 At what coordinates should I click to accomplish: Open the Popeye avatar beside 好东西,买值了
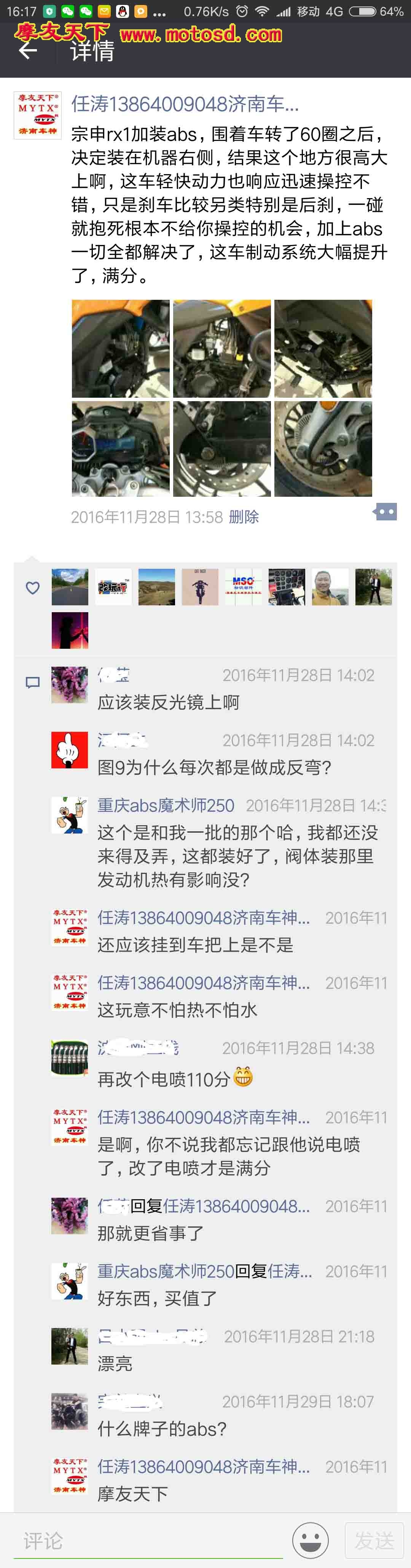point(69,1280)
